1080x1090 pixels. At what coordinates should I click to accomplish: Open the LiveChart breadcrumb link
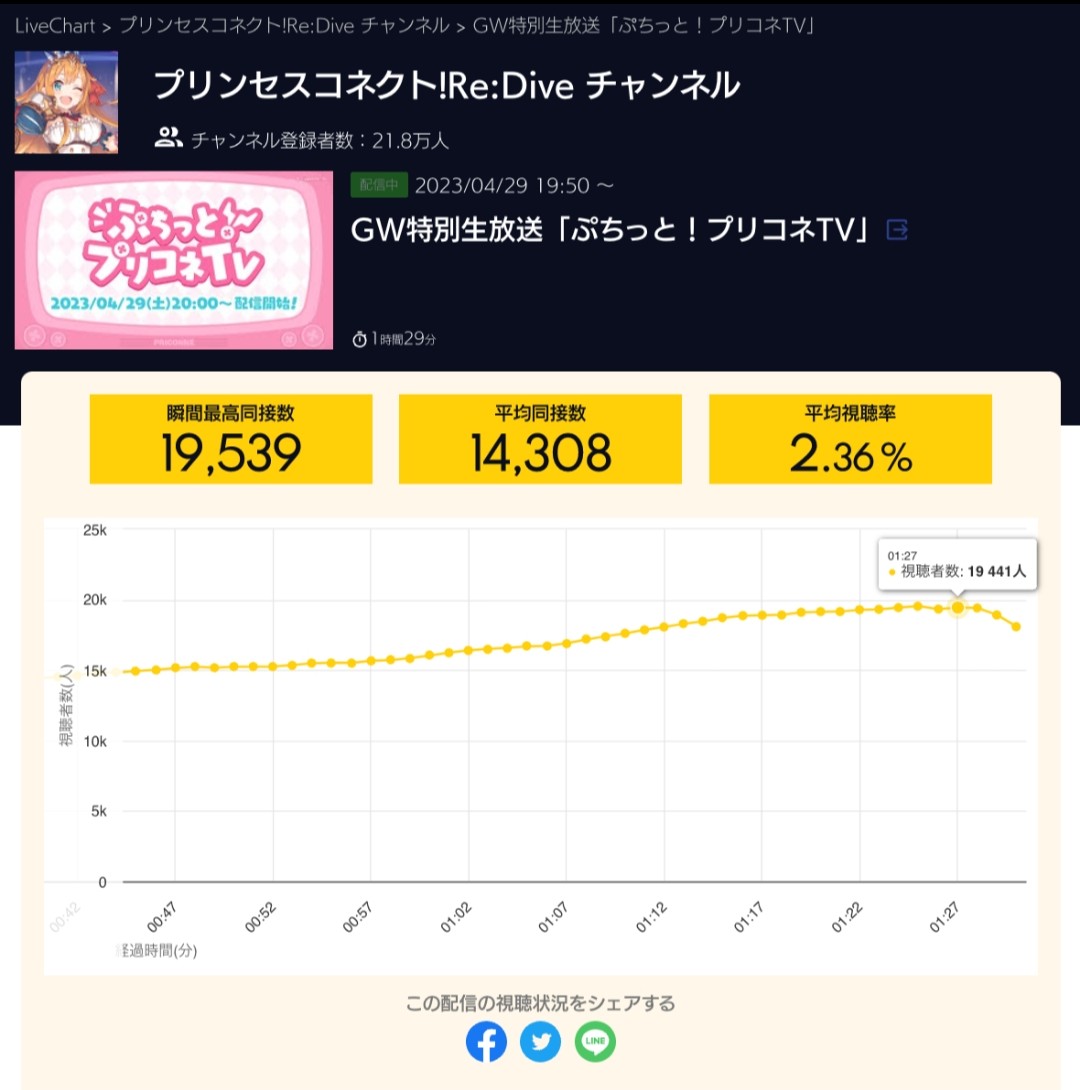pyautogui.click(x=55, y=26)
